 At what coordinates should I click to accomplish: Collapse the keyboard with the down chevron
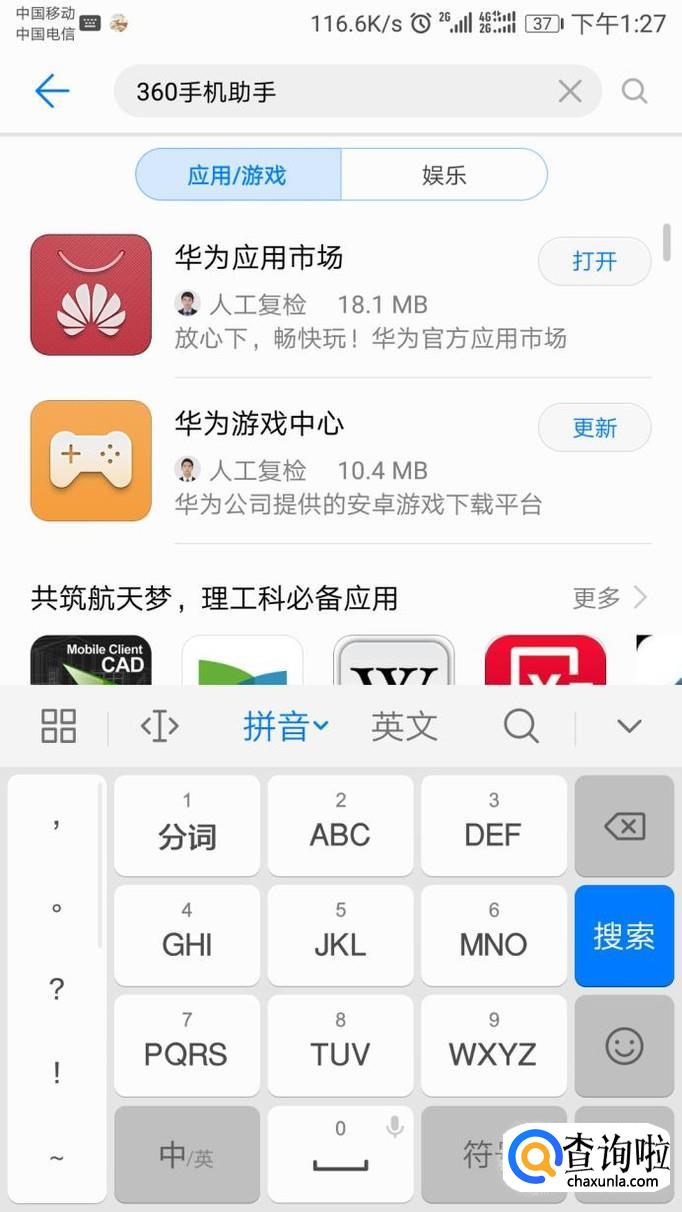tap(629, 727)
